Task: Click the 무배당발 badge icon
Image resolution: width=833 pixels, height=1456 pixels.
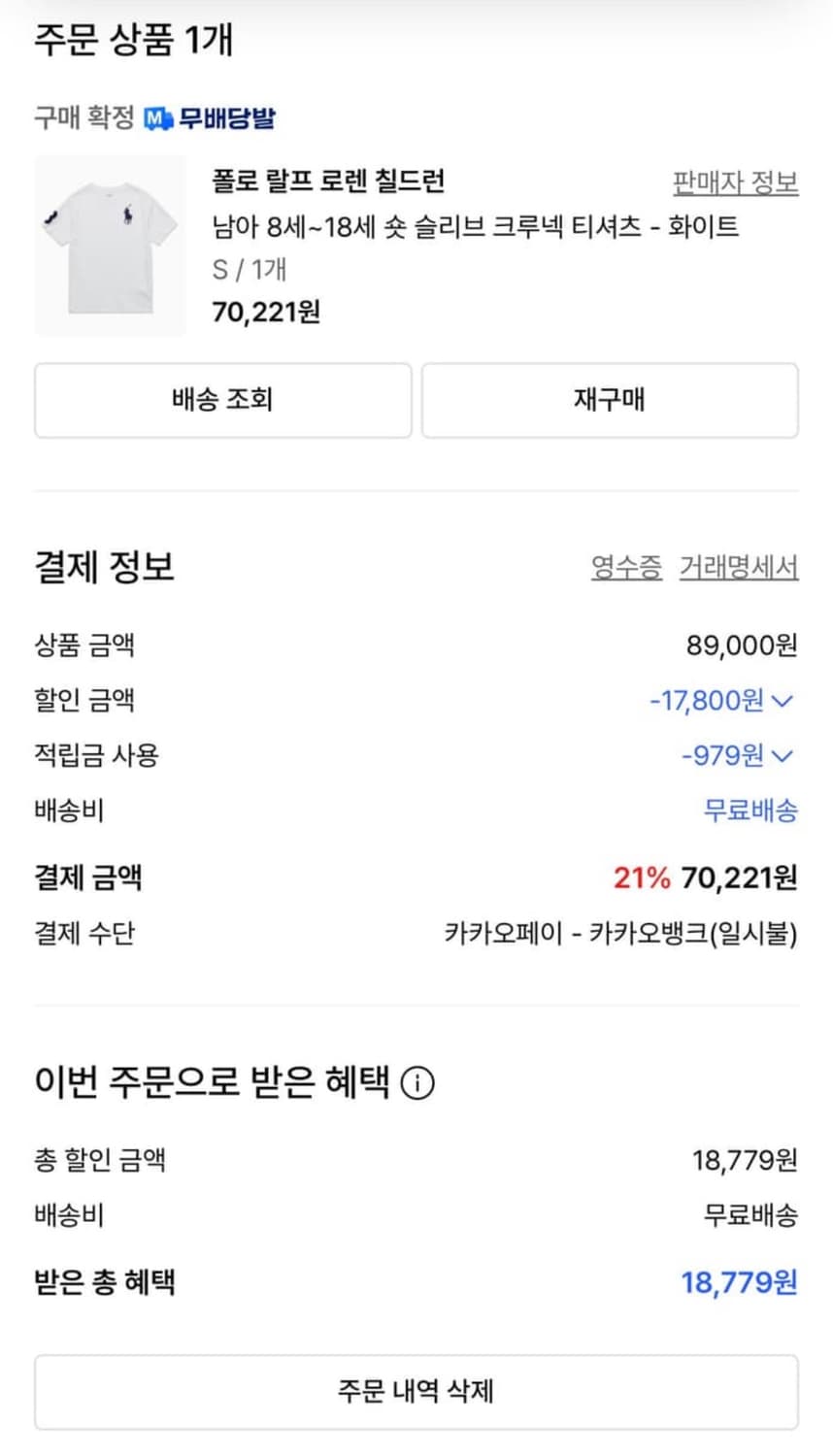Action: coord(215,116)
